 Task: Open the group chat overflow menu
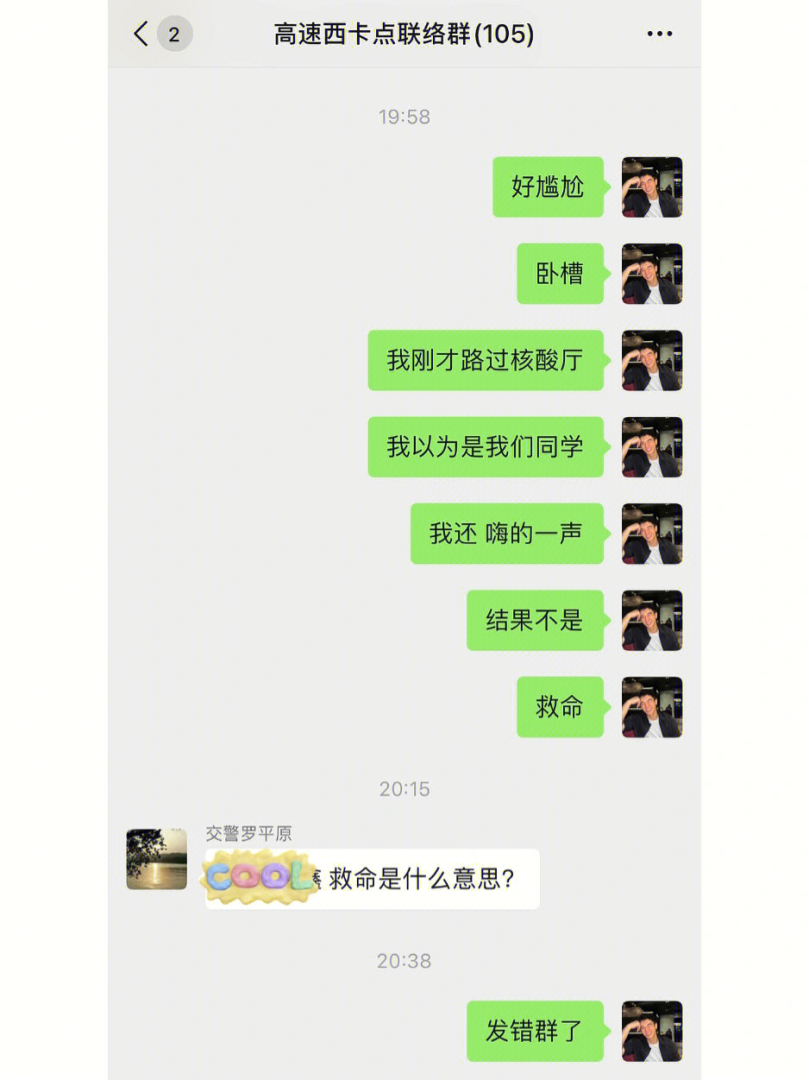659,34
